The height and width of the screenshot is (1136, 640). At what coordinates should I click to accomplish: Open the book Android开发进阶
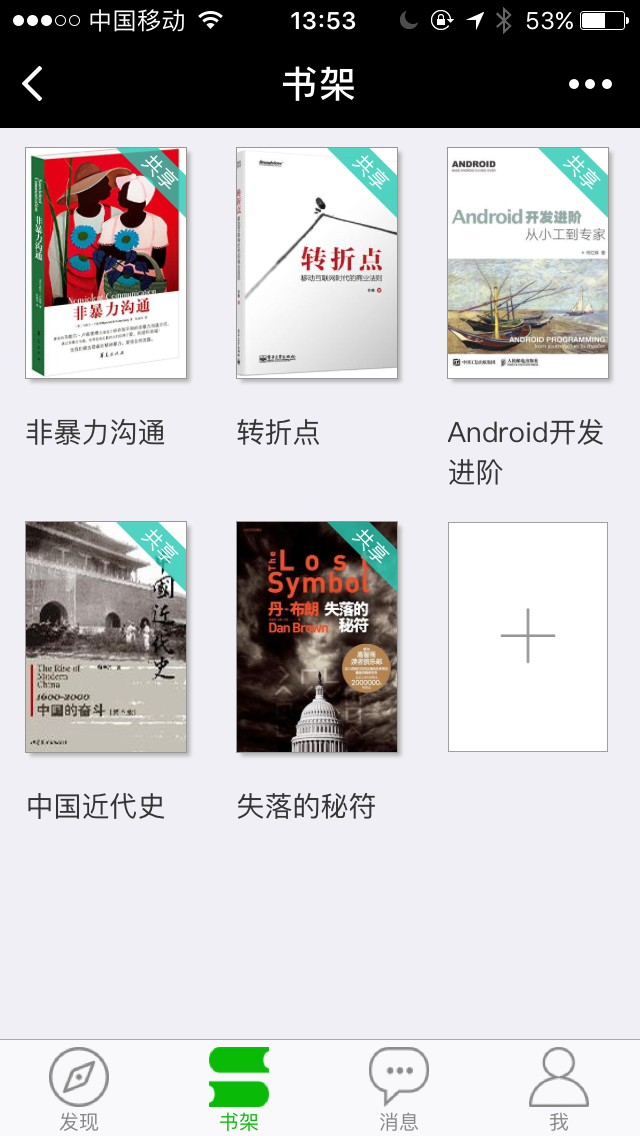pyautogui.click(x=528, y=263)
